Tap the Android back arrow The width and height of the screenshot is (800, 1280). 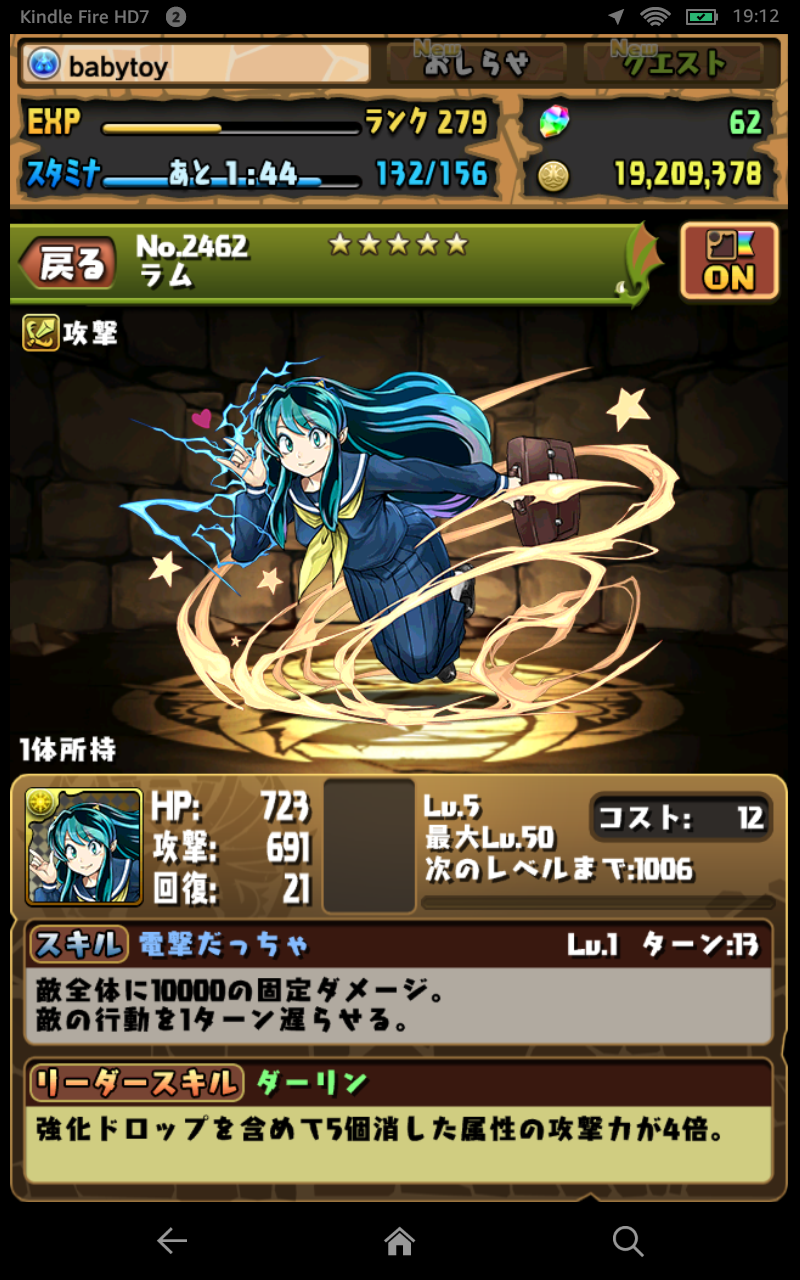172,1241
